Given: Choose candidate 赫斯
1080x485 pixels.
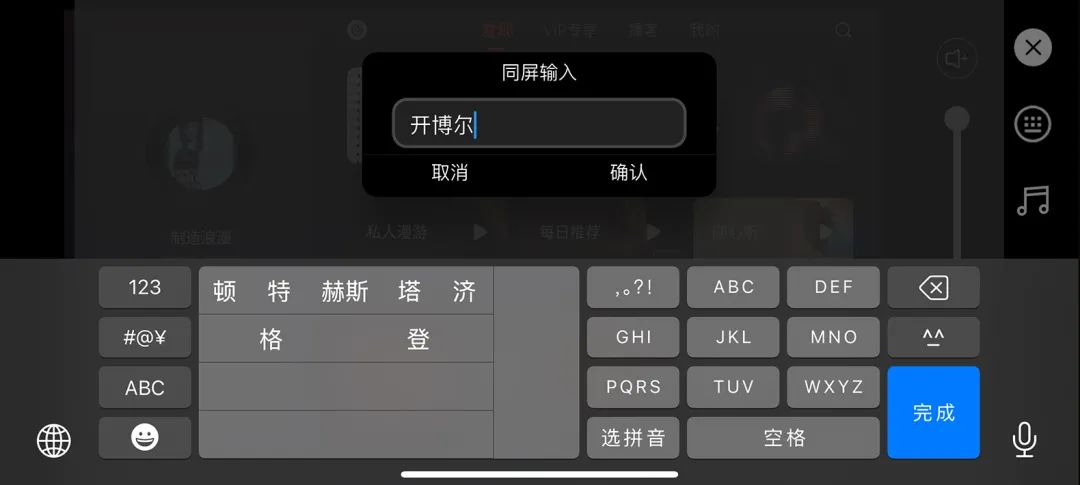Looking at the screenshot, I should coord(345,292).
